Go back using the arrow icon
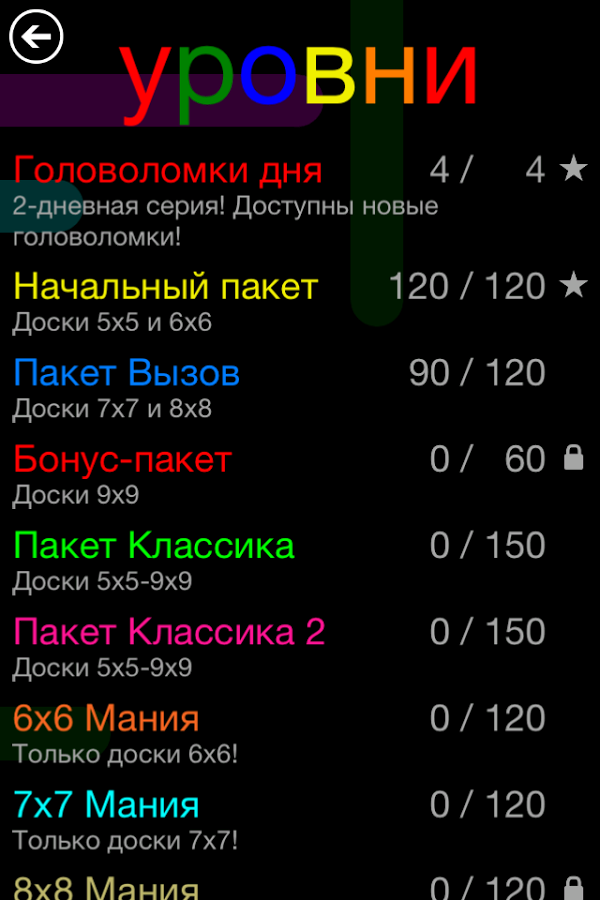The image size is (600, 900). (36, 38)
